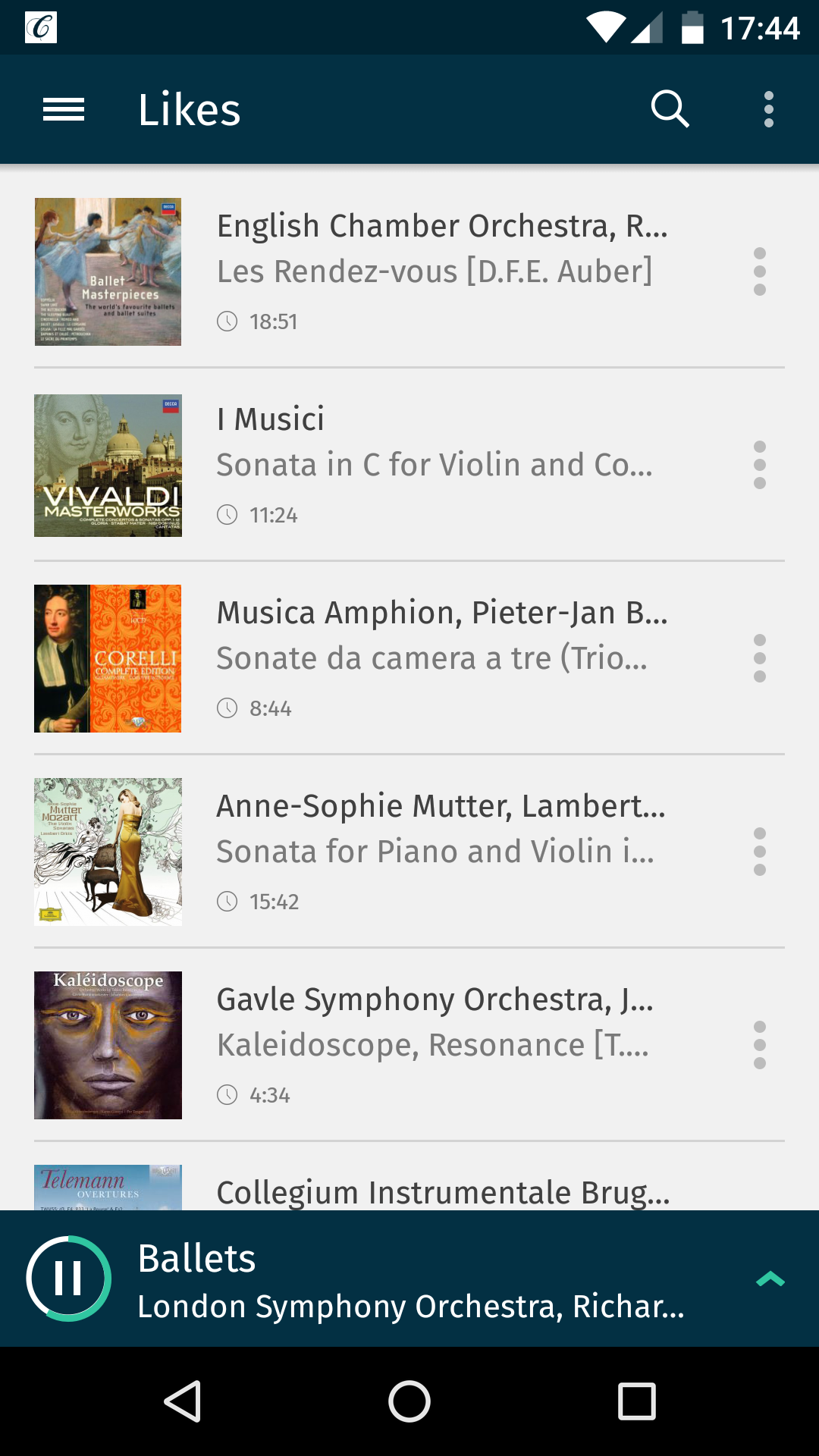
Task: Open options for the Musica Amphion track
Action: 760,658
